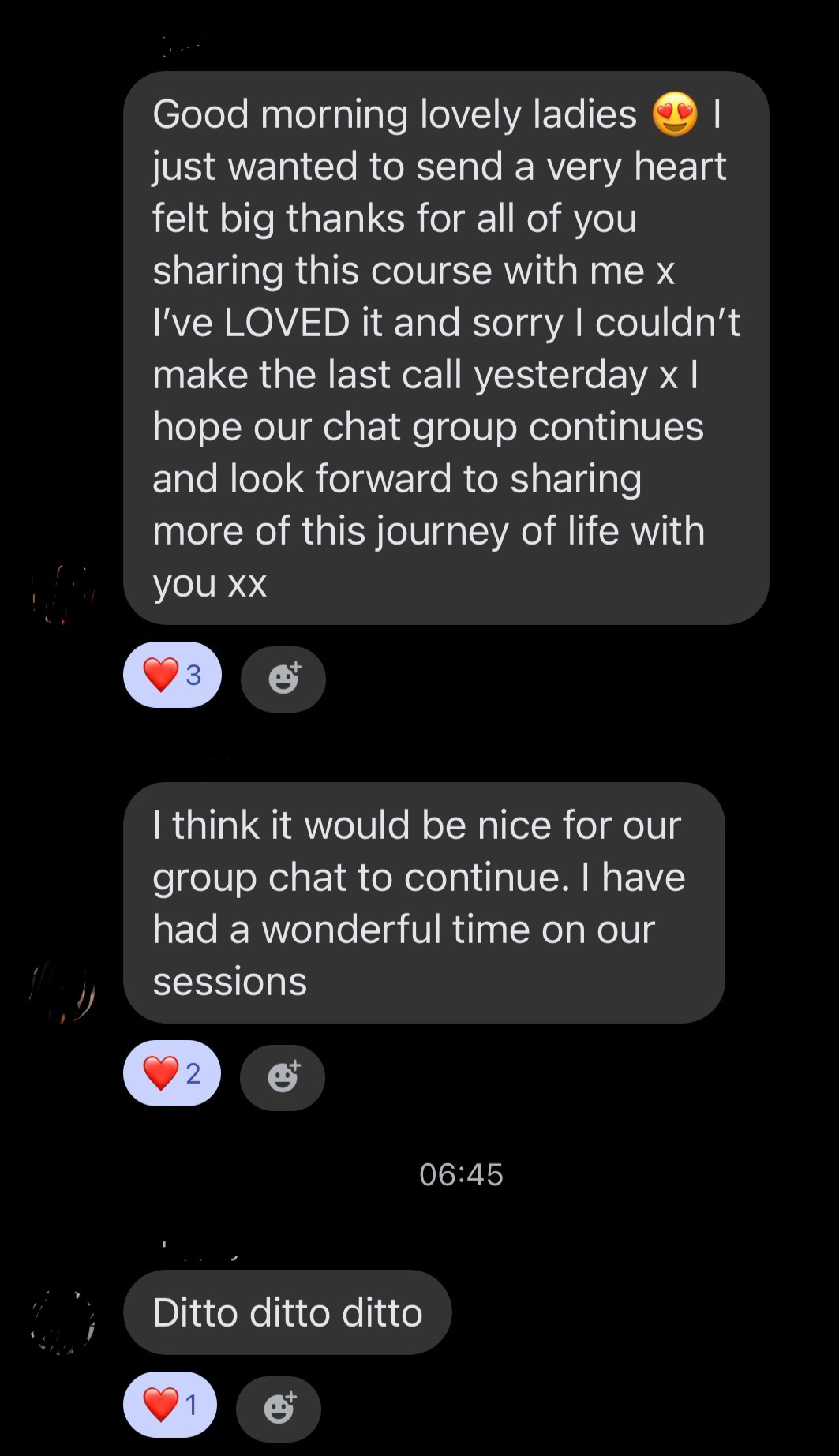Open the sender avatar beside the sessions message
This screenshot has height=1456, width=839.
click(63, 992)
